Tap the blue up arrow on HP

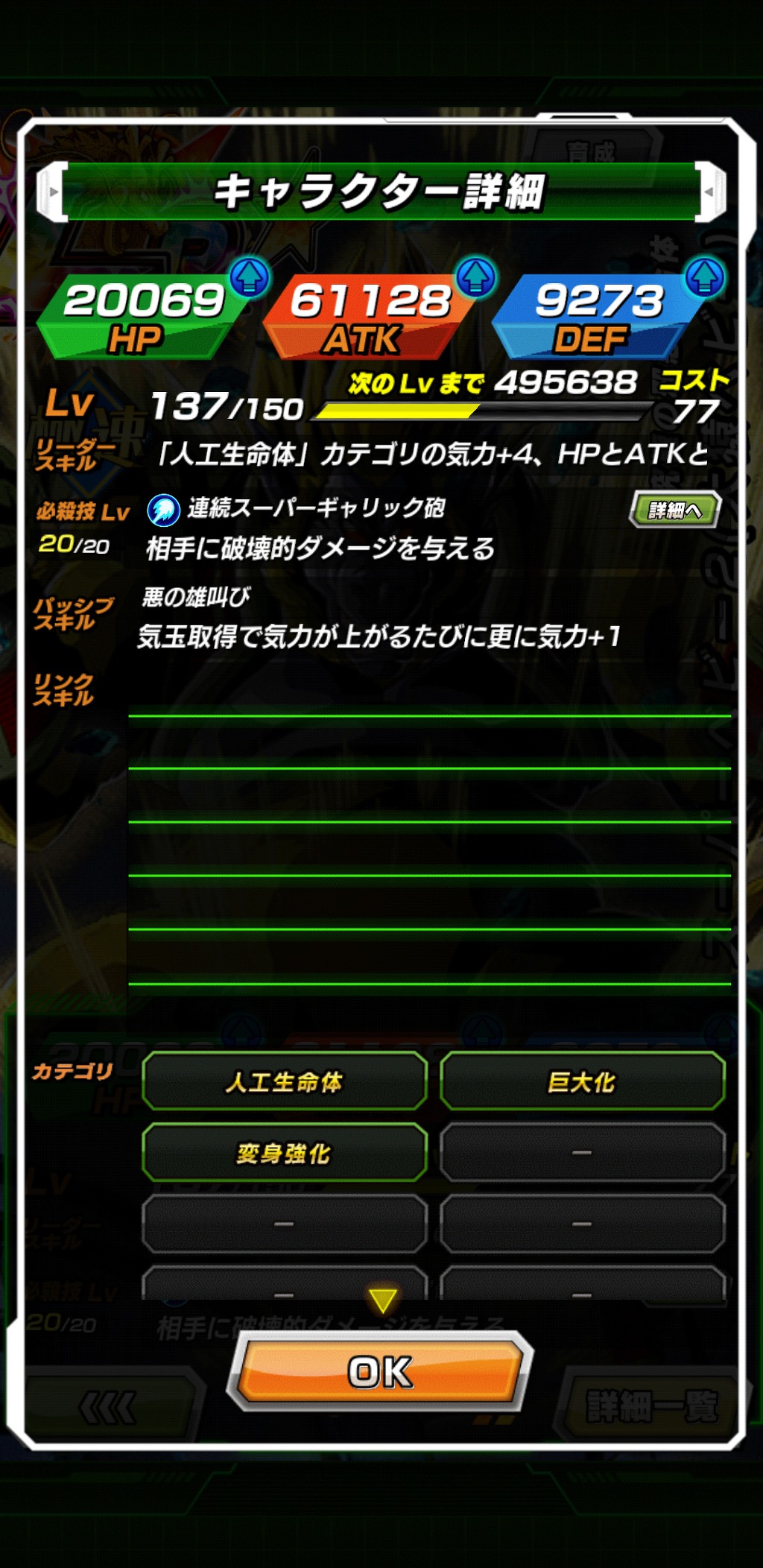point(250,277)
